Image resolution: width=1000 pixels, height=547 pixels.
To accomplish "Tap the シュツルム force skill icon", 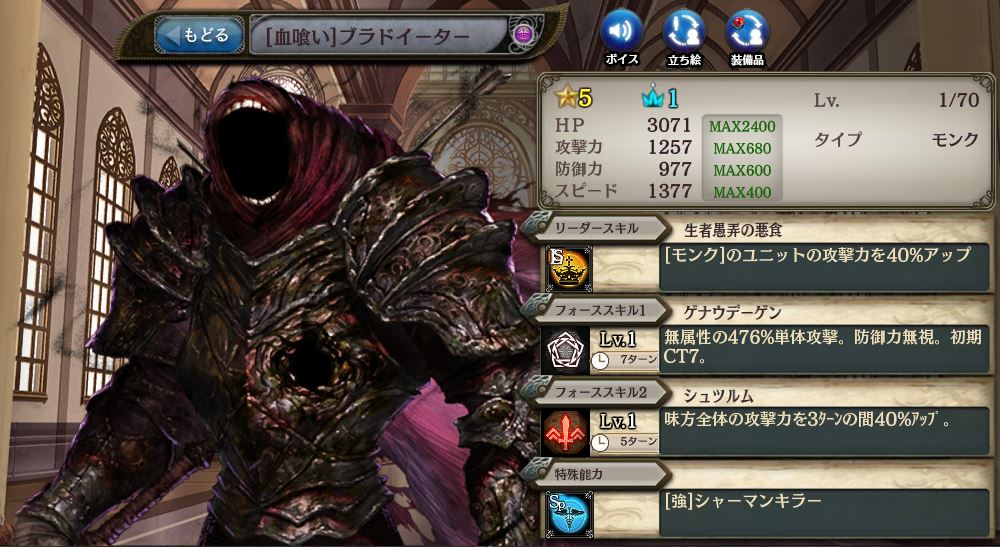I will pyautogui.click(x=568, y=431).
